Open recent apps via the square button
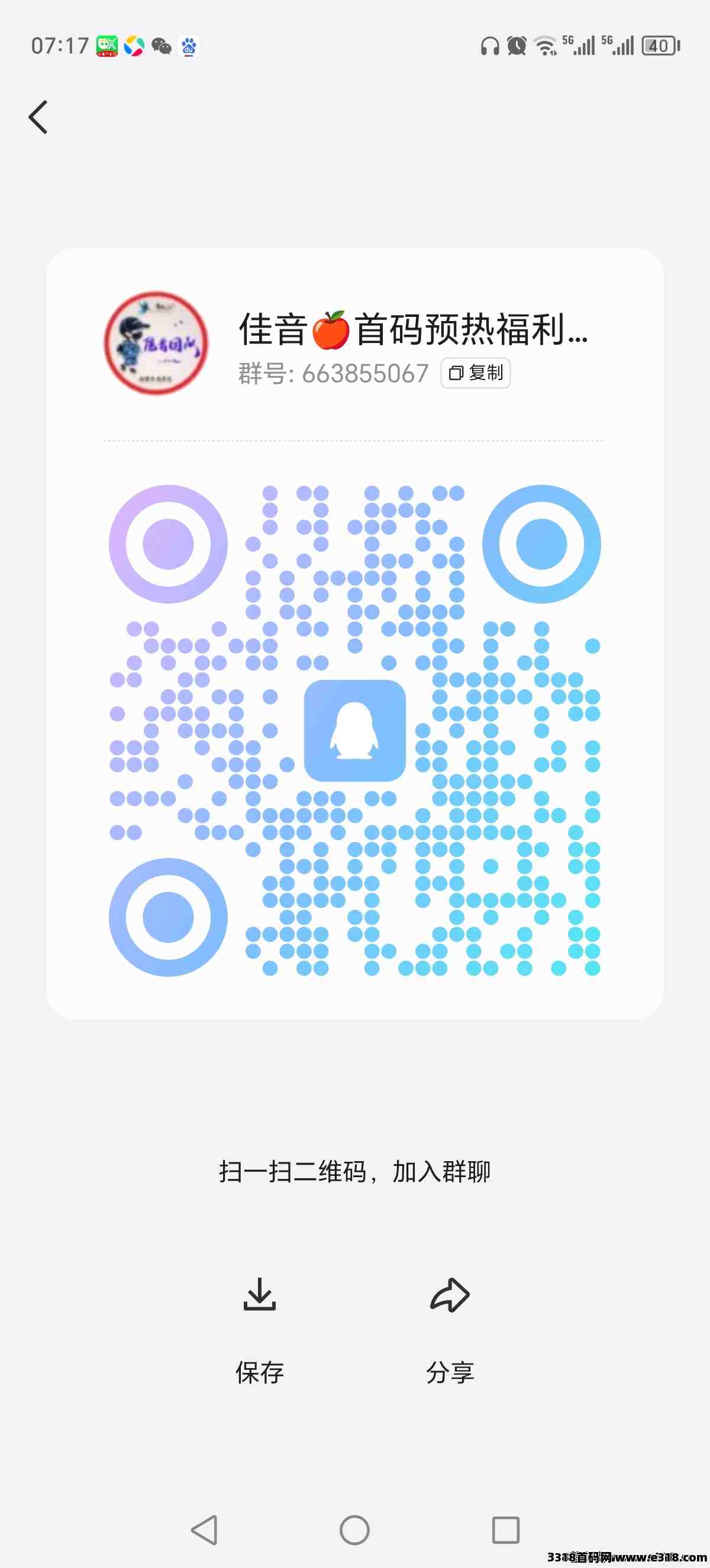The width and height of the screenshot is (710, 1568). coord(505,1530)
